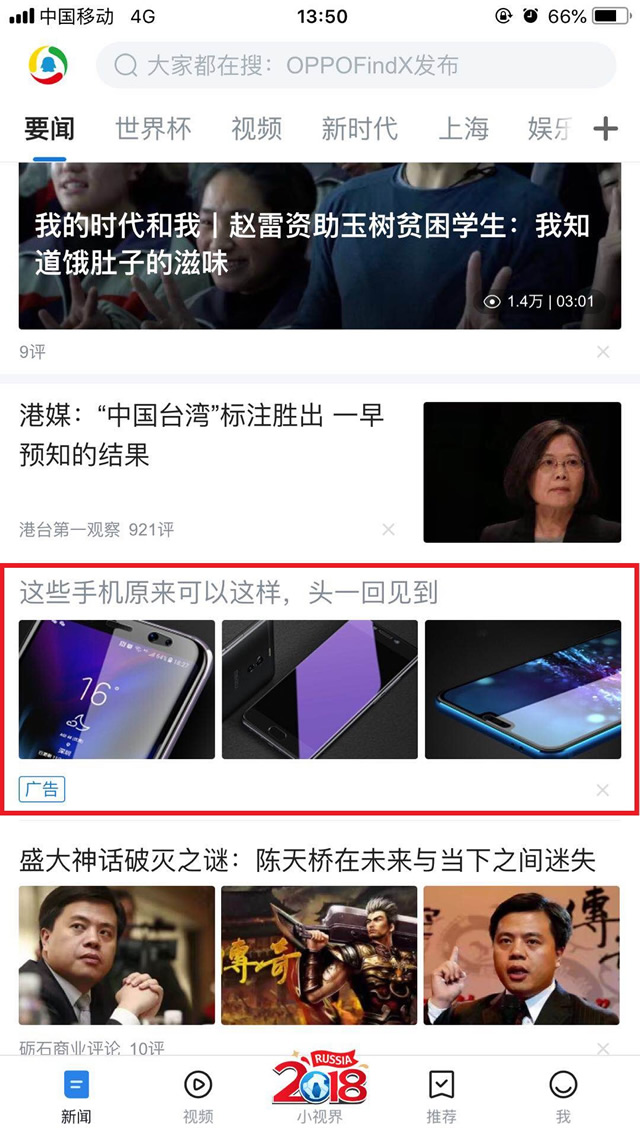640x1138 pixels.
Task: Dismiss the 砺石商业评论 article
Action: (603, 1048)
